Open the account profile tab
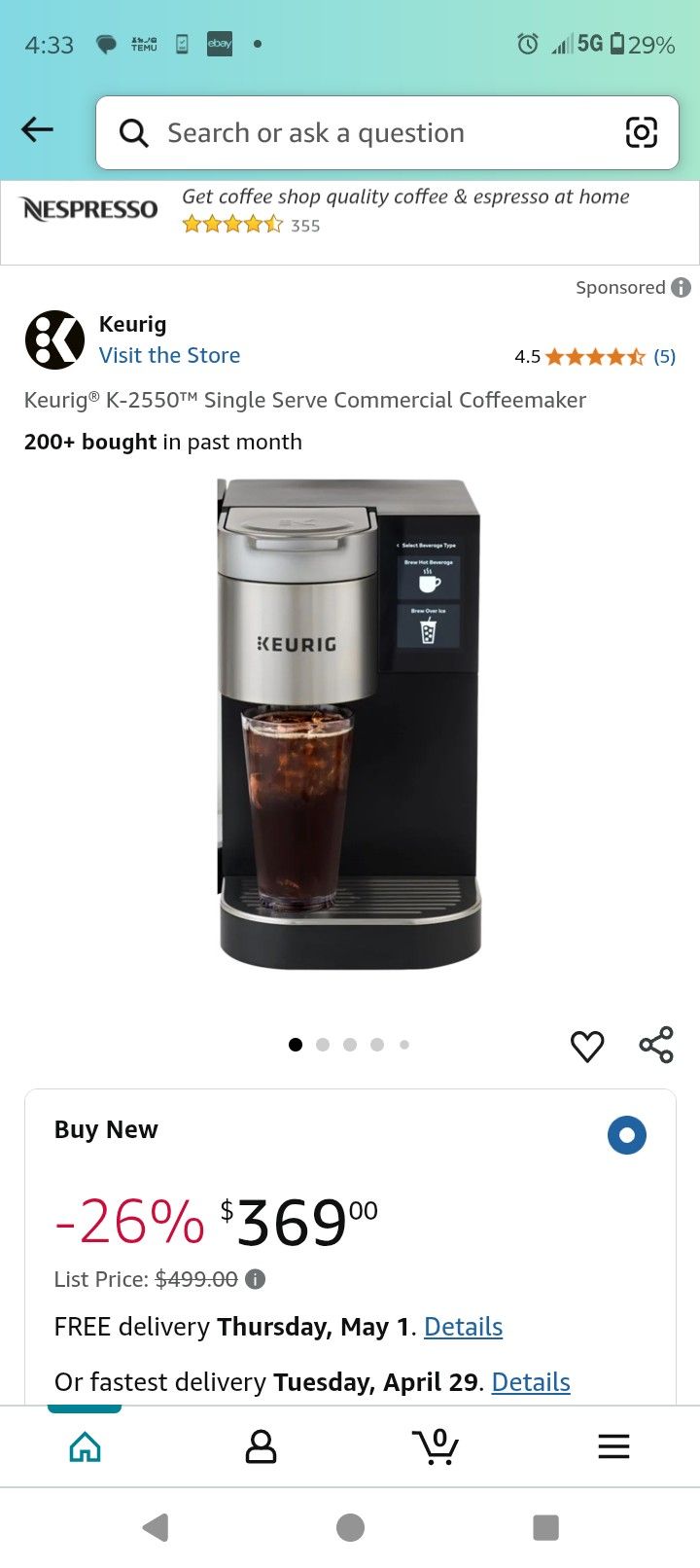 261,1446
